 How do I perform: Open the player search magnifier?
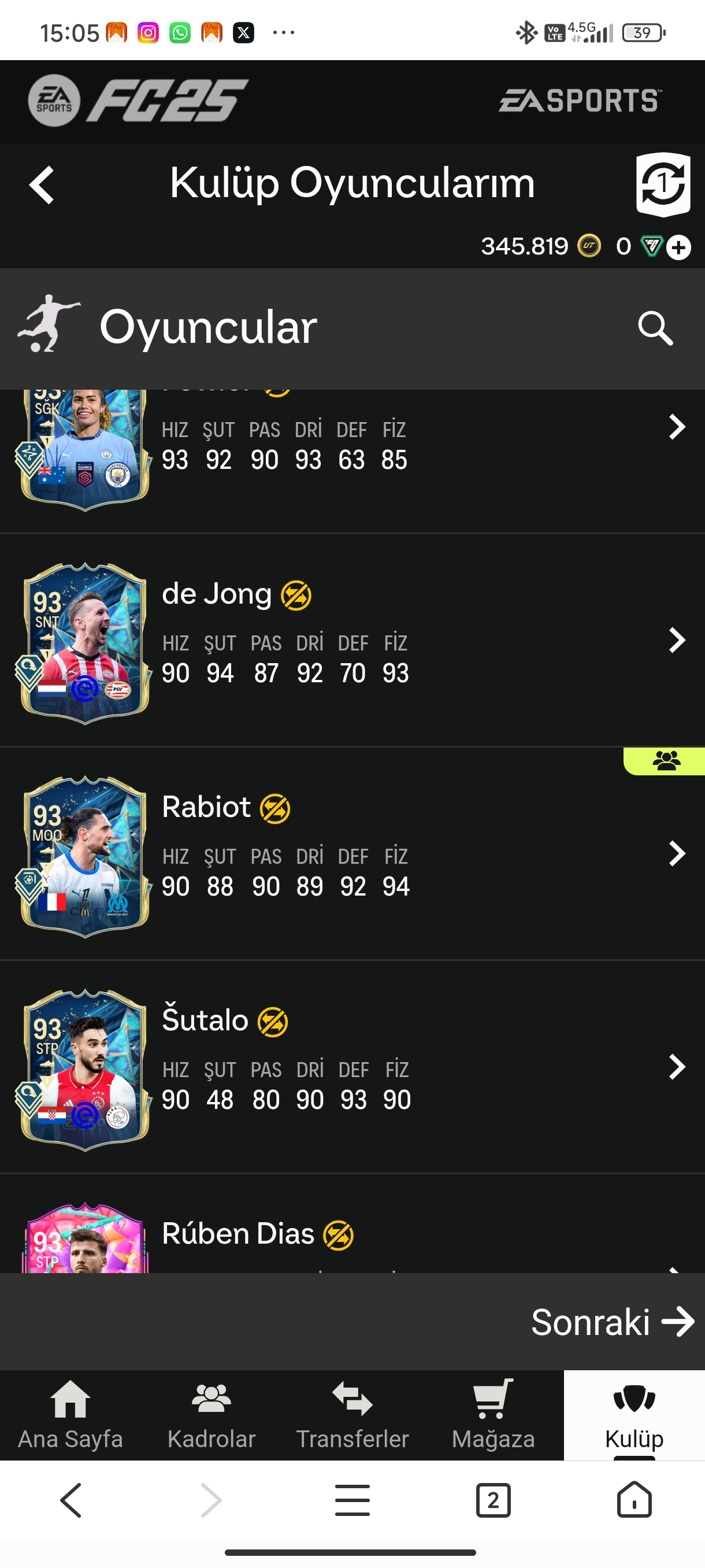tap(655, 329)
